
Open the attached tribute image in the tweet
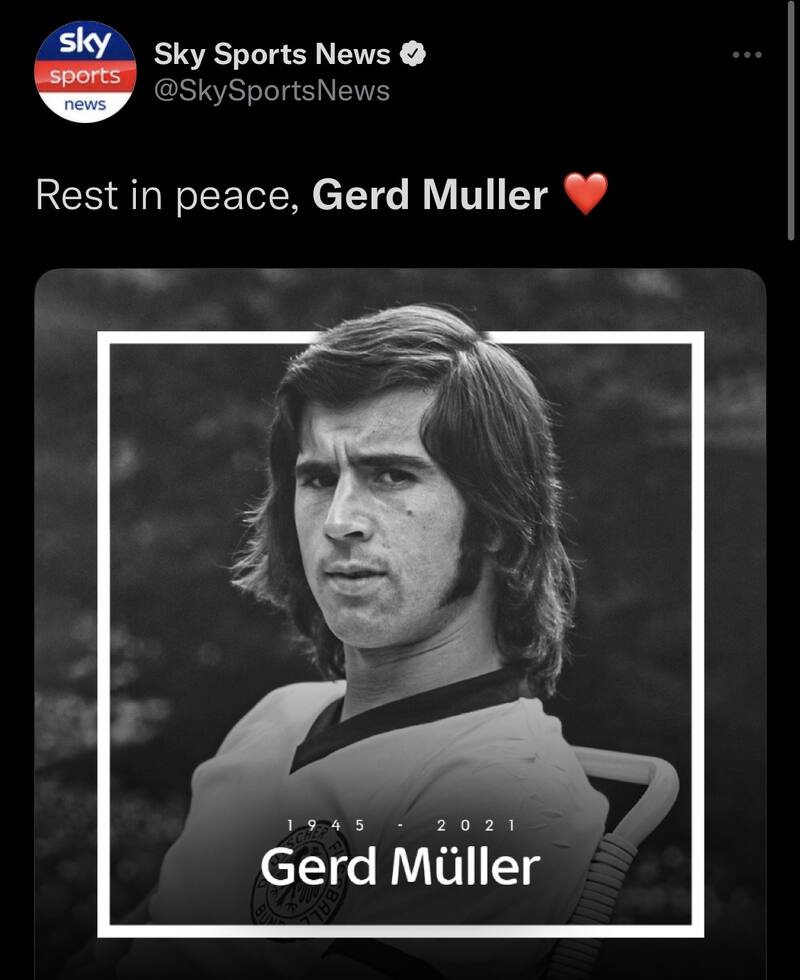point(400,620)
